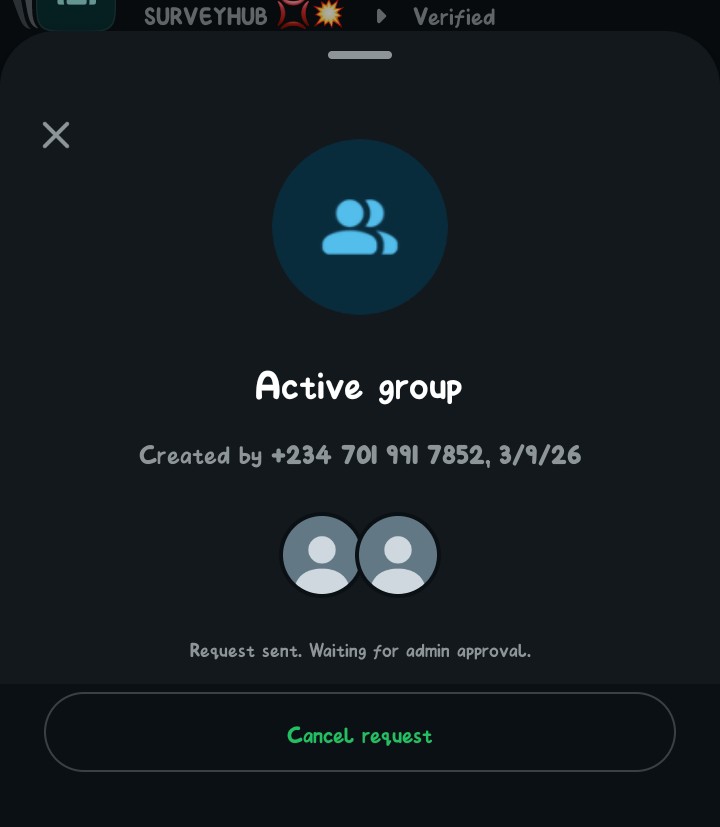This screenshot has height=827, width=720.
Task: Tap the Cancel request button
Action: click(x=360, y=733)
